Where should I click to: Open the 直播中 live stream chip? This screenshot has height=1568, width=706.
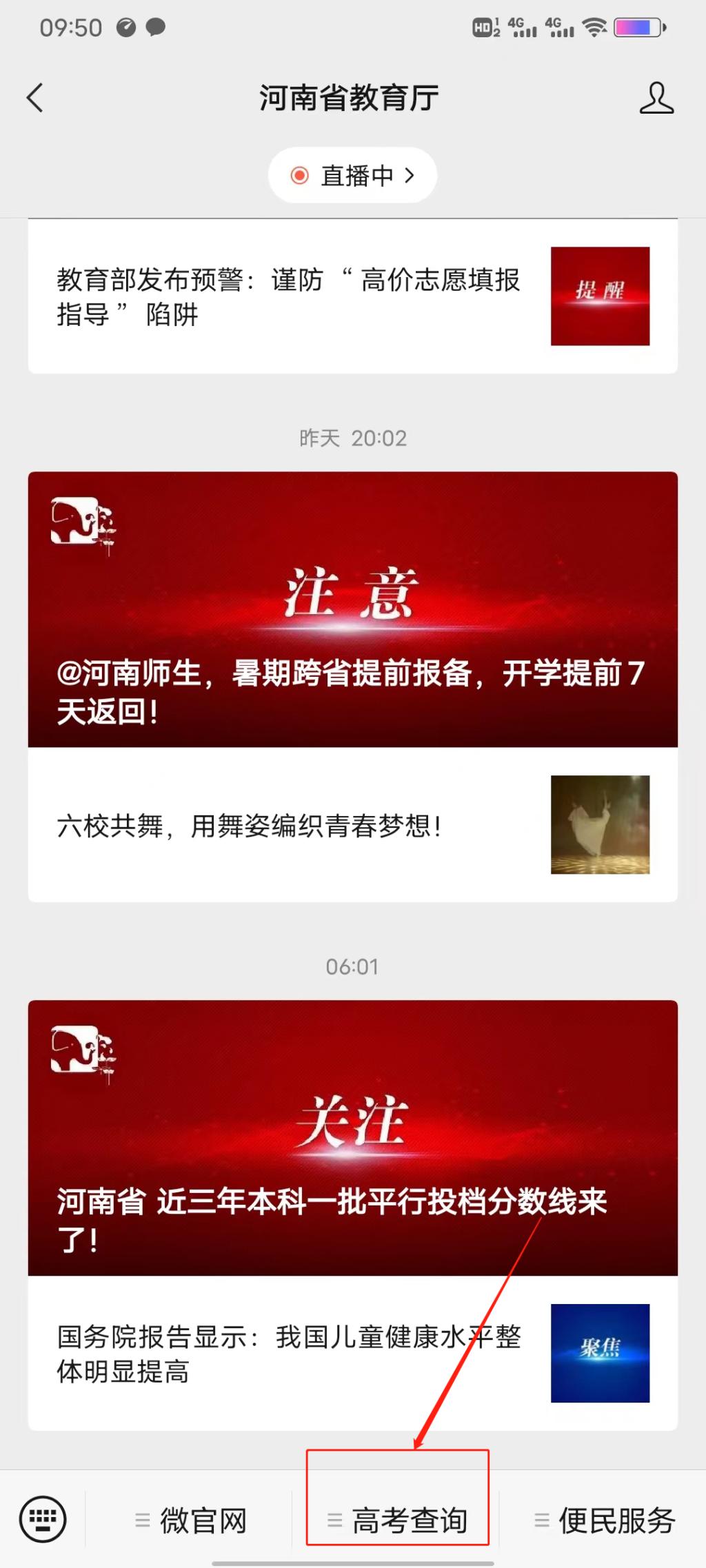pos(352,176)
